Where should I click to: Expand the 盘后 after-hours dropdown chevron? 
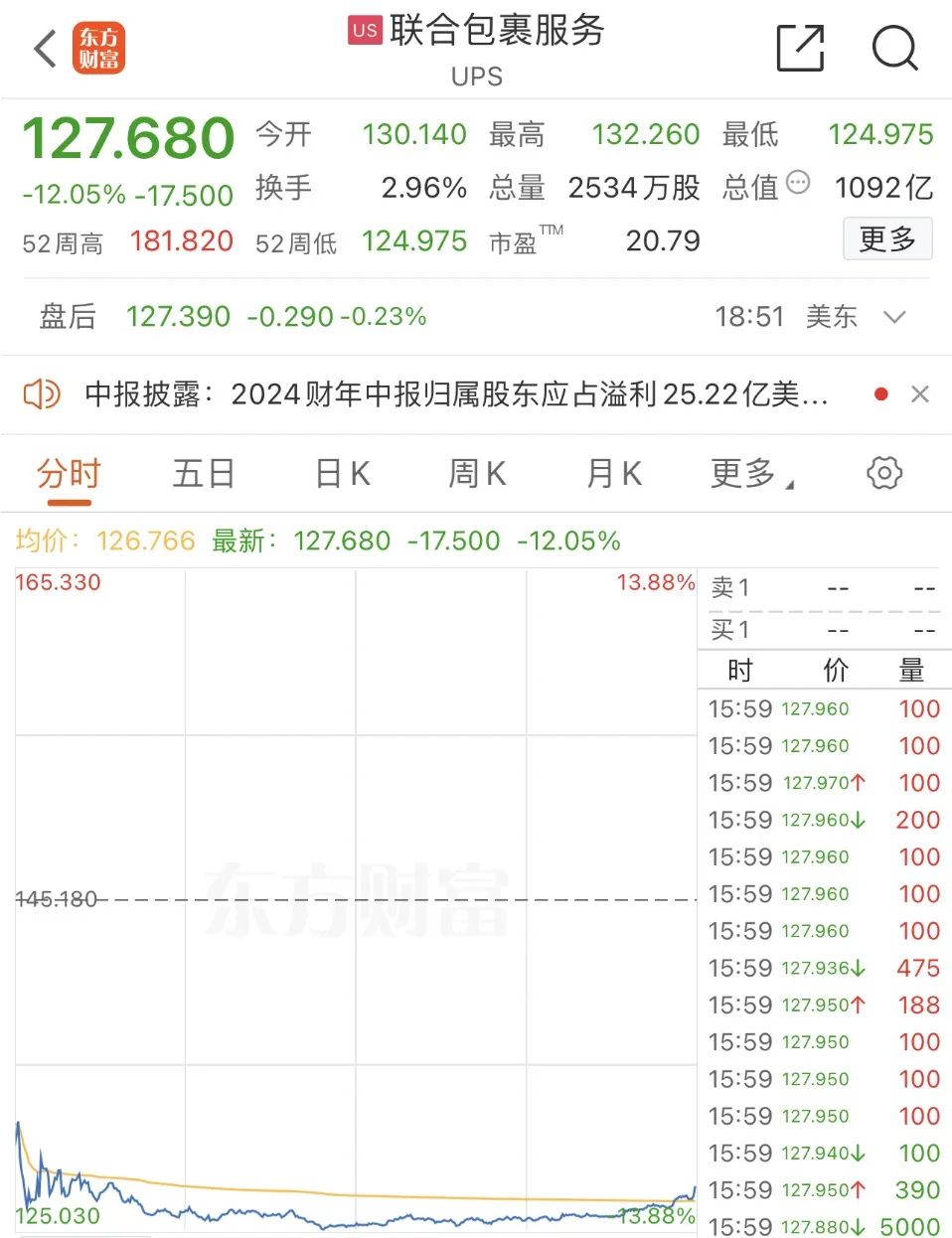pos(894,317)
